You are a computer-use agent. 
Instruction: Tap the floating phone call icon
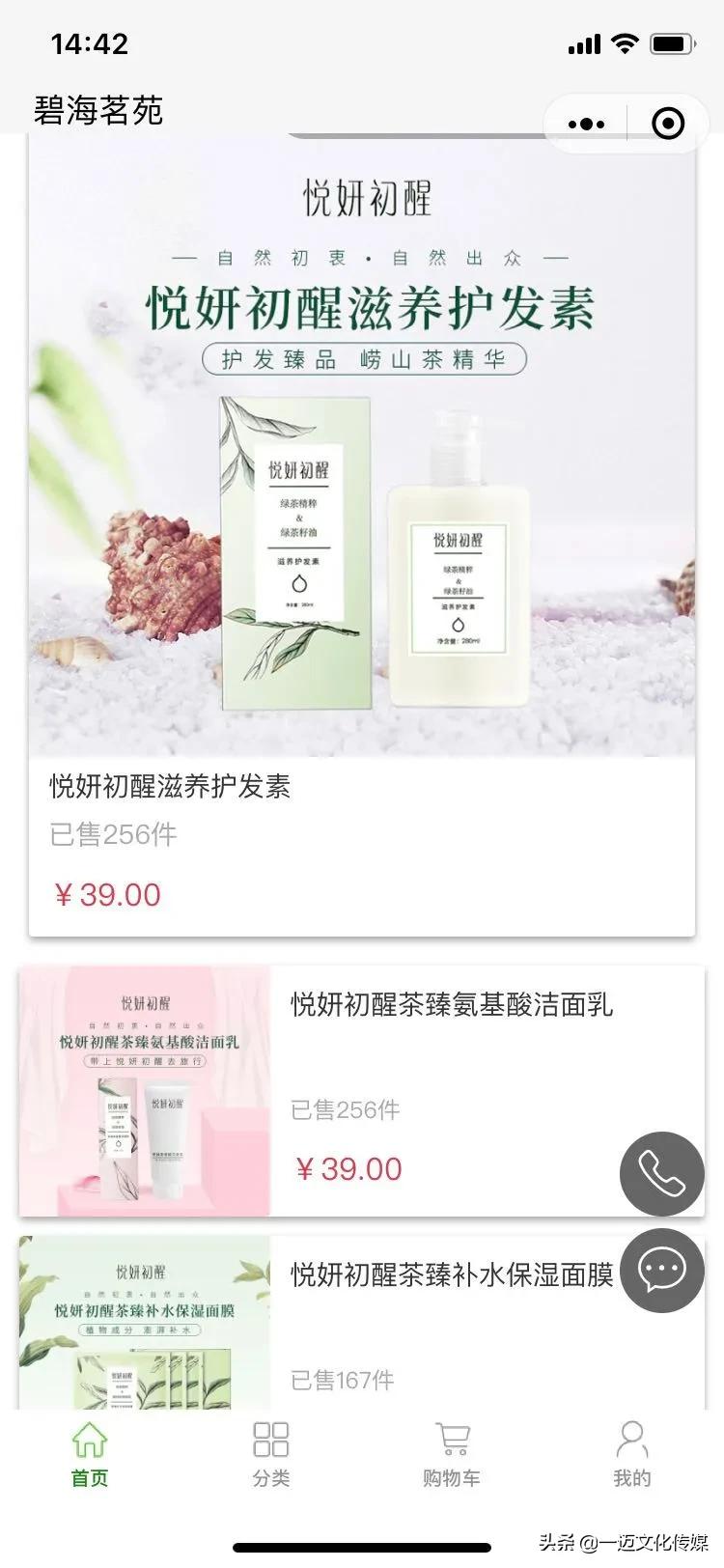pos(661,1174)
